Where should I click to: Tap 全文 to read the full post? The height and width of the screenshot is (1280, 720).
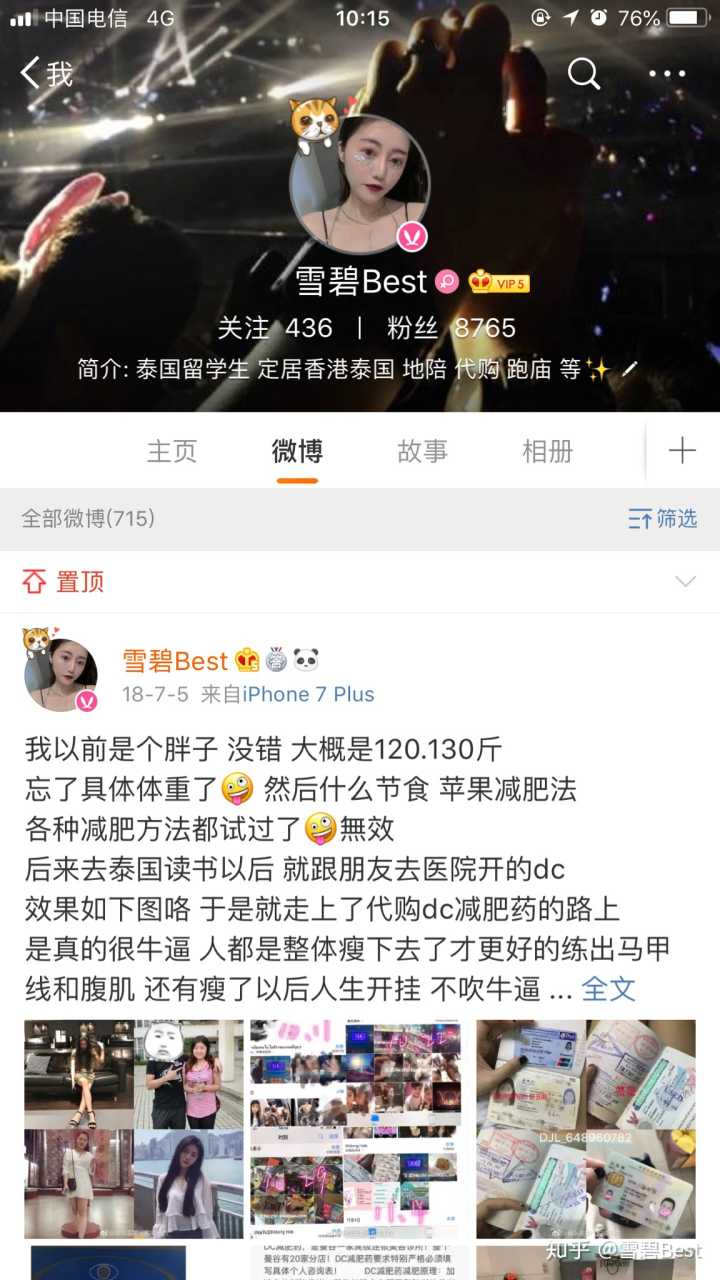point(608,988)
